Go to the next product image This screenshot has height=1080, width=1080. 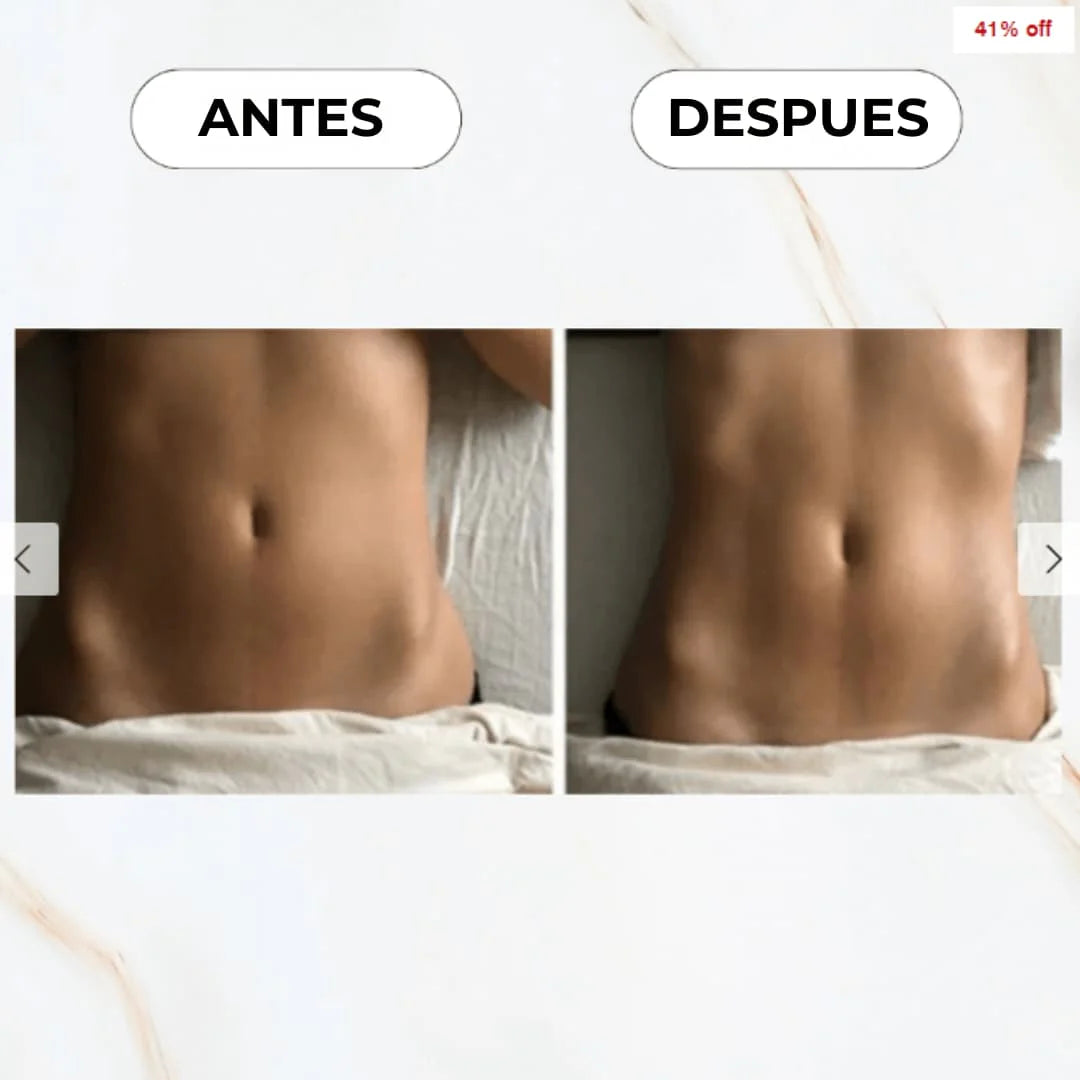pos(1050,559)
